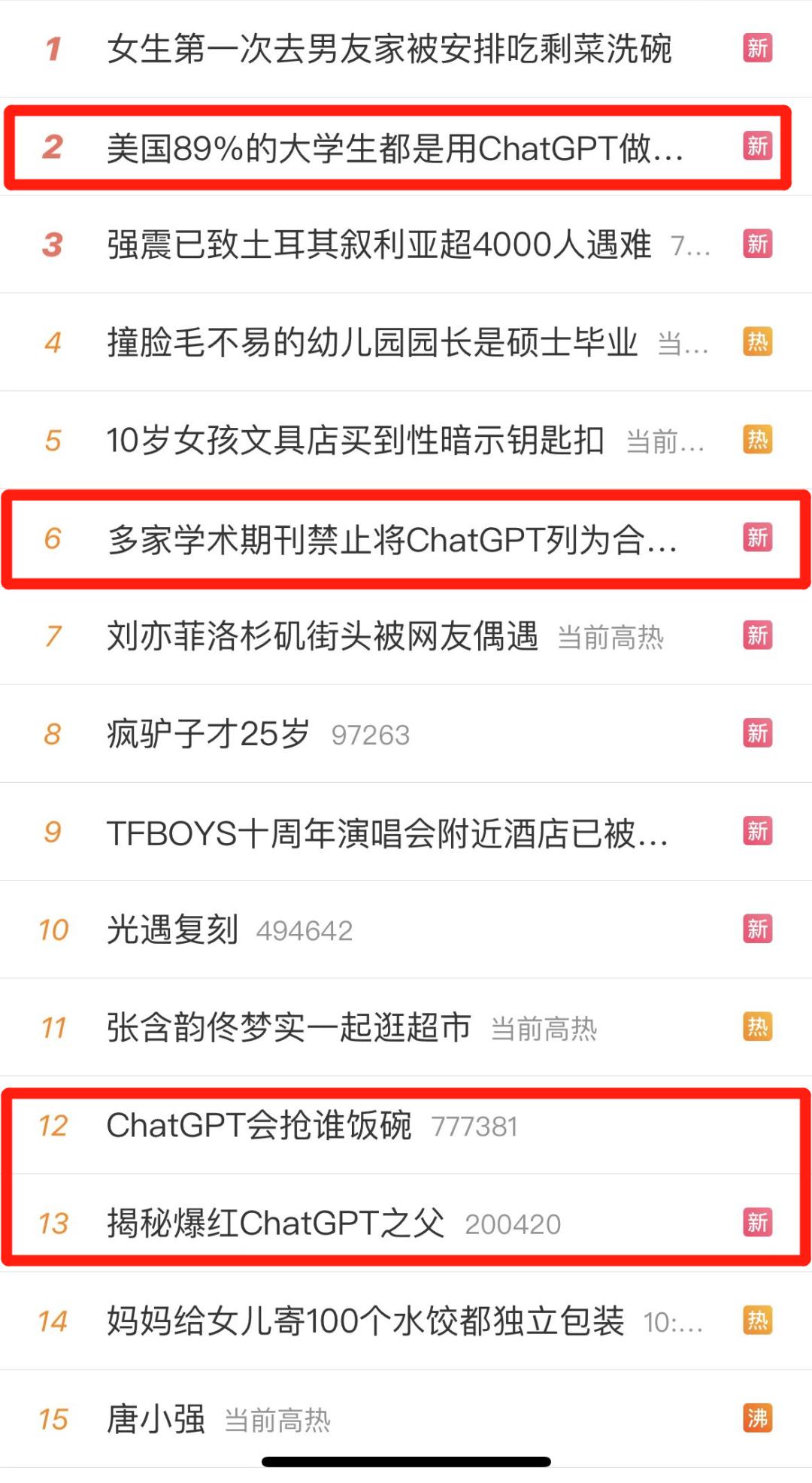Select the 刘亦菲洛杉矶街头被网友偶遇 topic

323,636
